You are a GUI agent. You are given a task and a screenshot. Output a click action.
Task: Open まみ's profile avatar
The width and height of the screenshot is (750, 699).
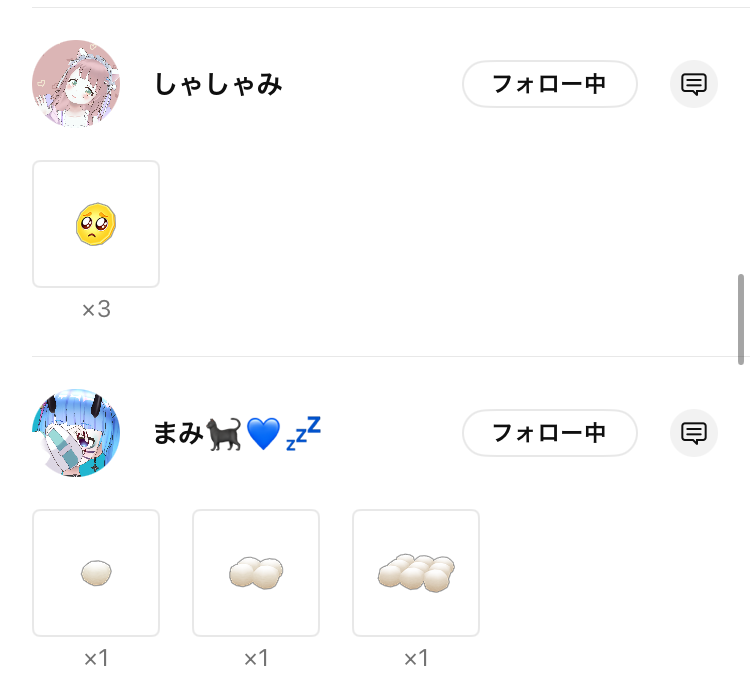pyautogui.click(x=76, y=433)
